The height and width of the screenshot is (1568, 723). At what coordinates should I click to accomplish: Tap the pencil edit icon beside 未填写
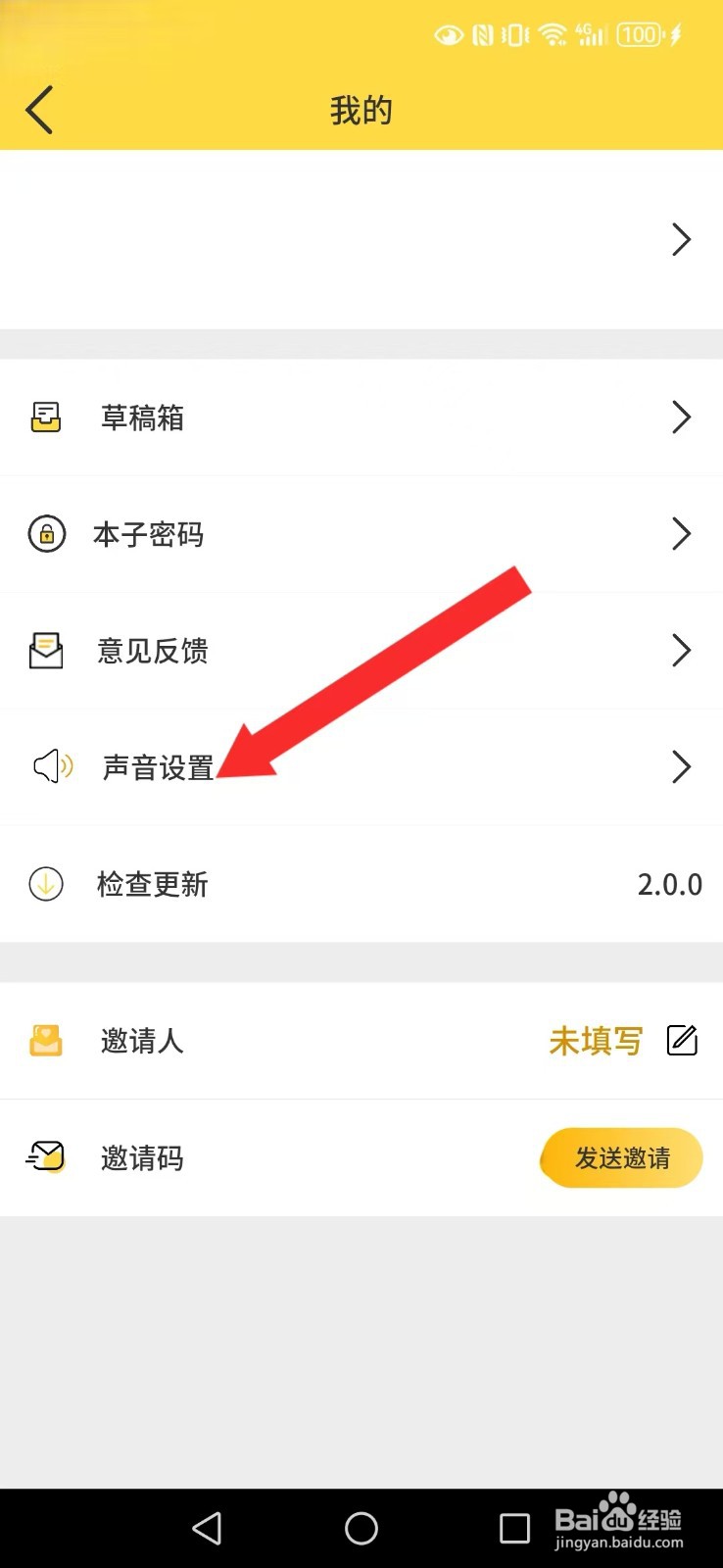(683, 1040)
